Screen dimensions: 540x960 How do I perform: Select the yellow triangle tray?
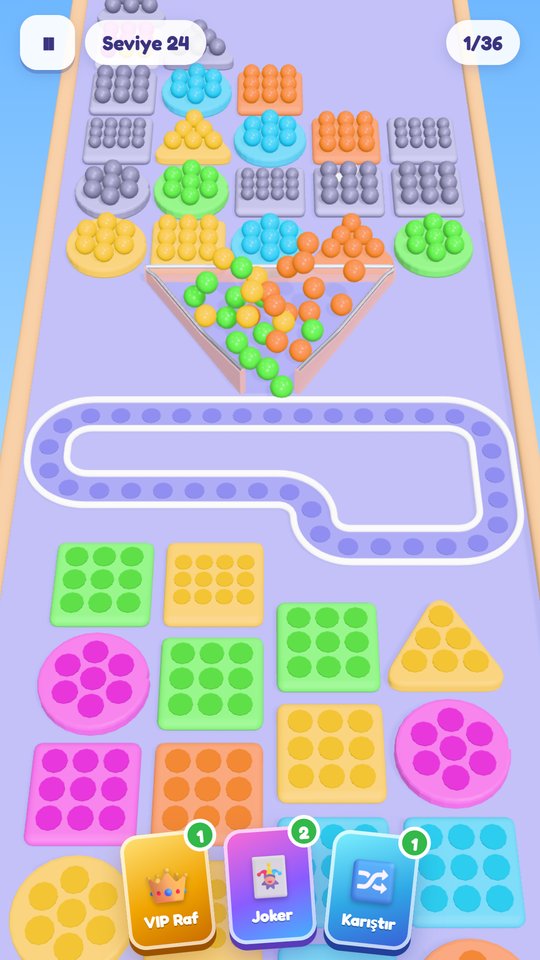(446, 647)
